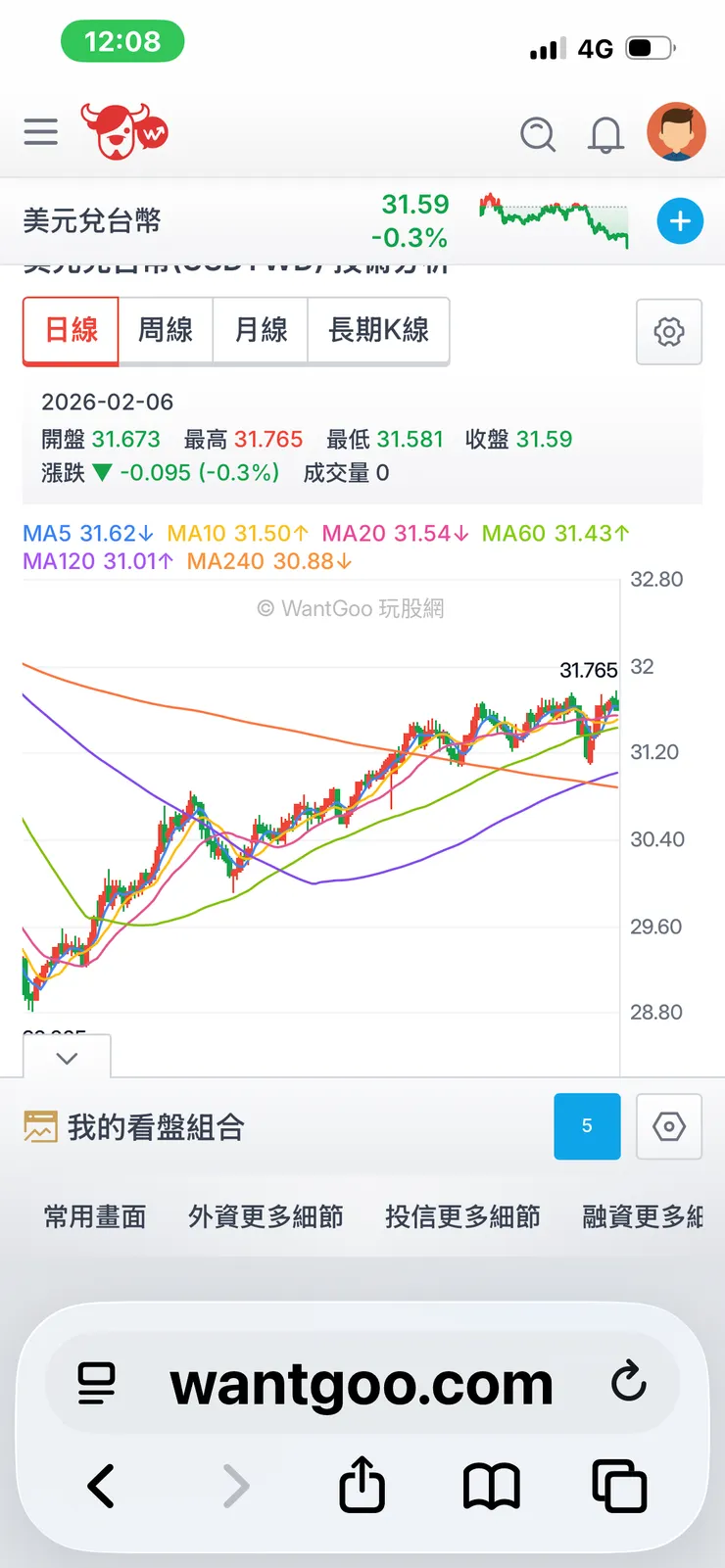Open 我的看盤組合 settings gear

point(669,1126)
